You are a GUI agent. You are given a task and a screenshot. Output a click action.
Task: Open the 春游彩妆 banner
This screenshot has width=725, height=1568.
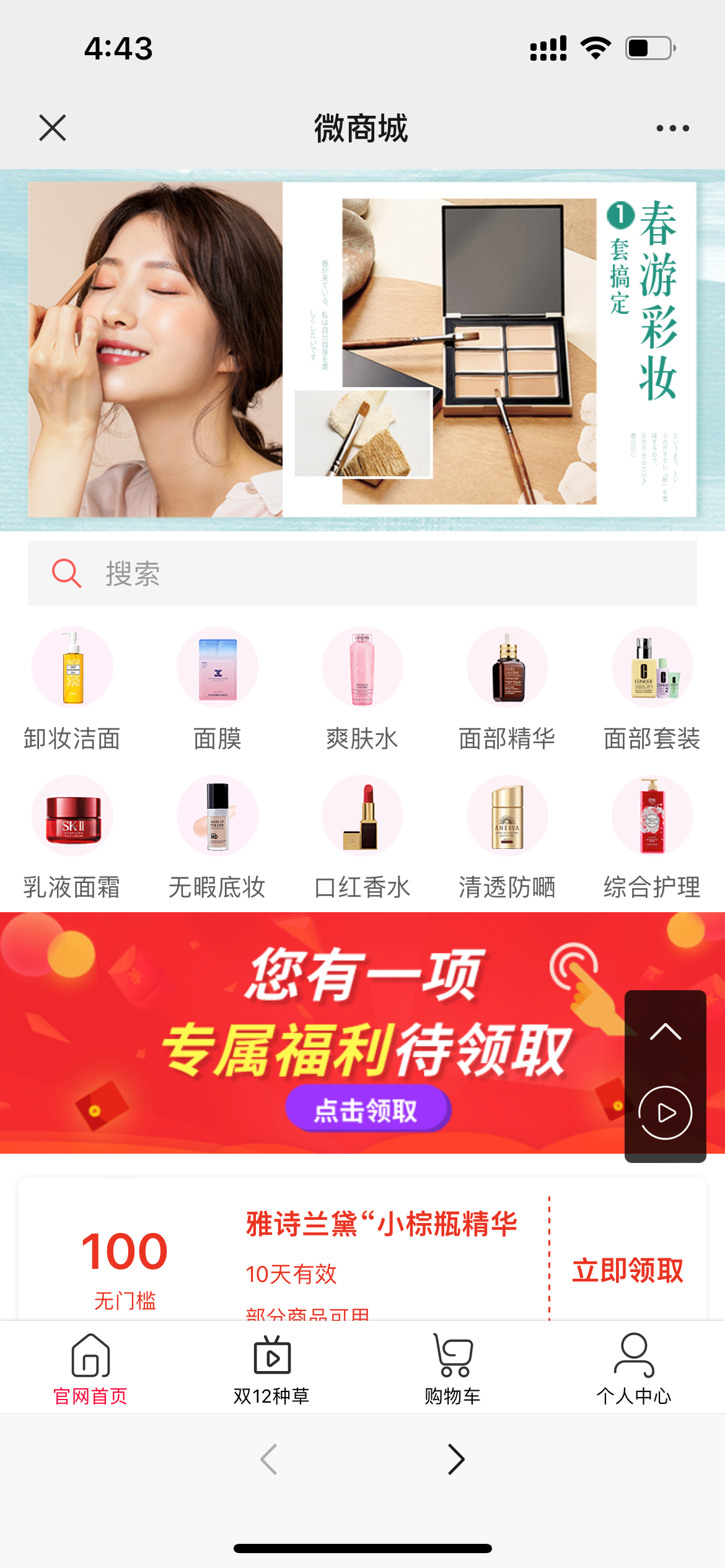pyautogui.click(x=362, y=350)
